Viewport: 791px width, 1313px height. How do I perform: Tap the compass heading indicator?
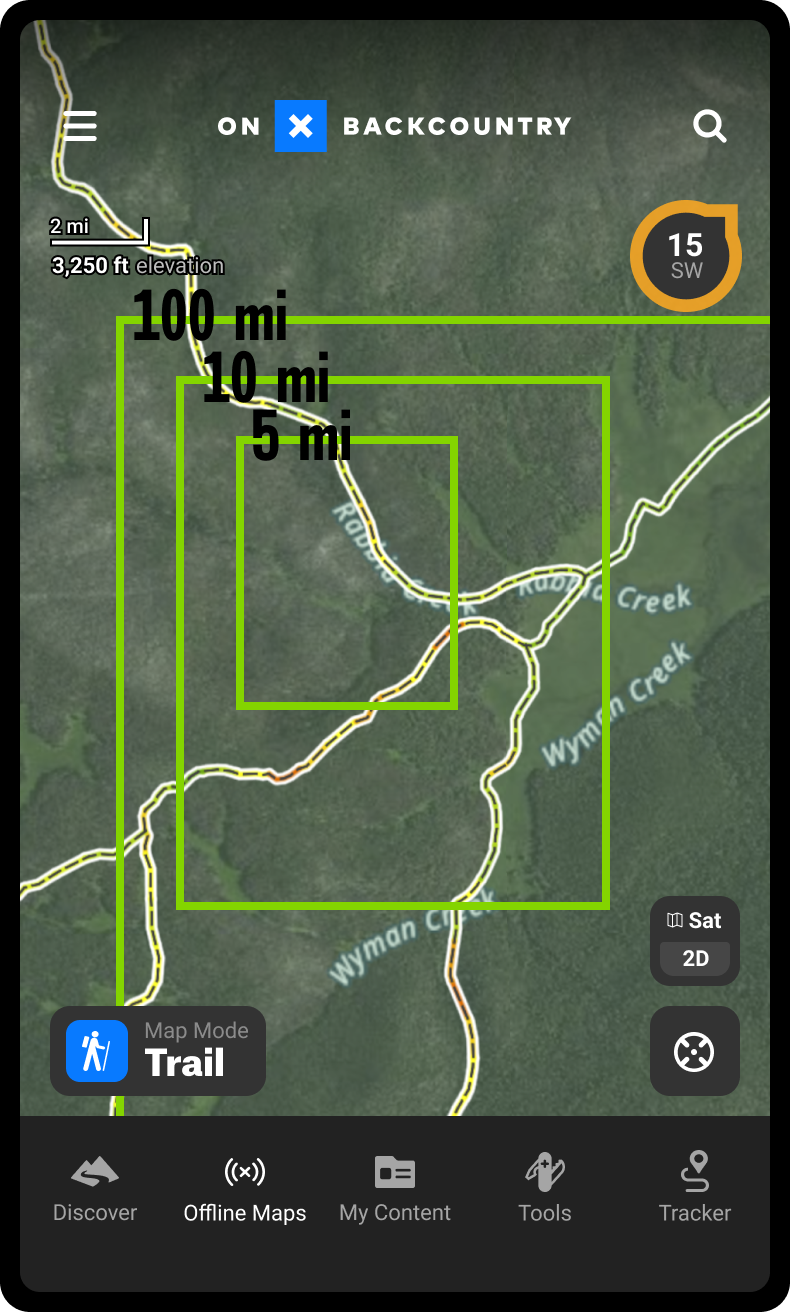tap(686, 257)
